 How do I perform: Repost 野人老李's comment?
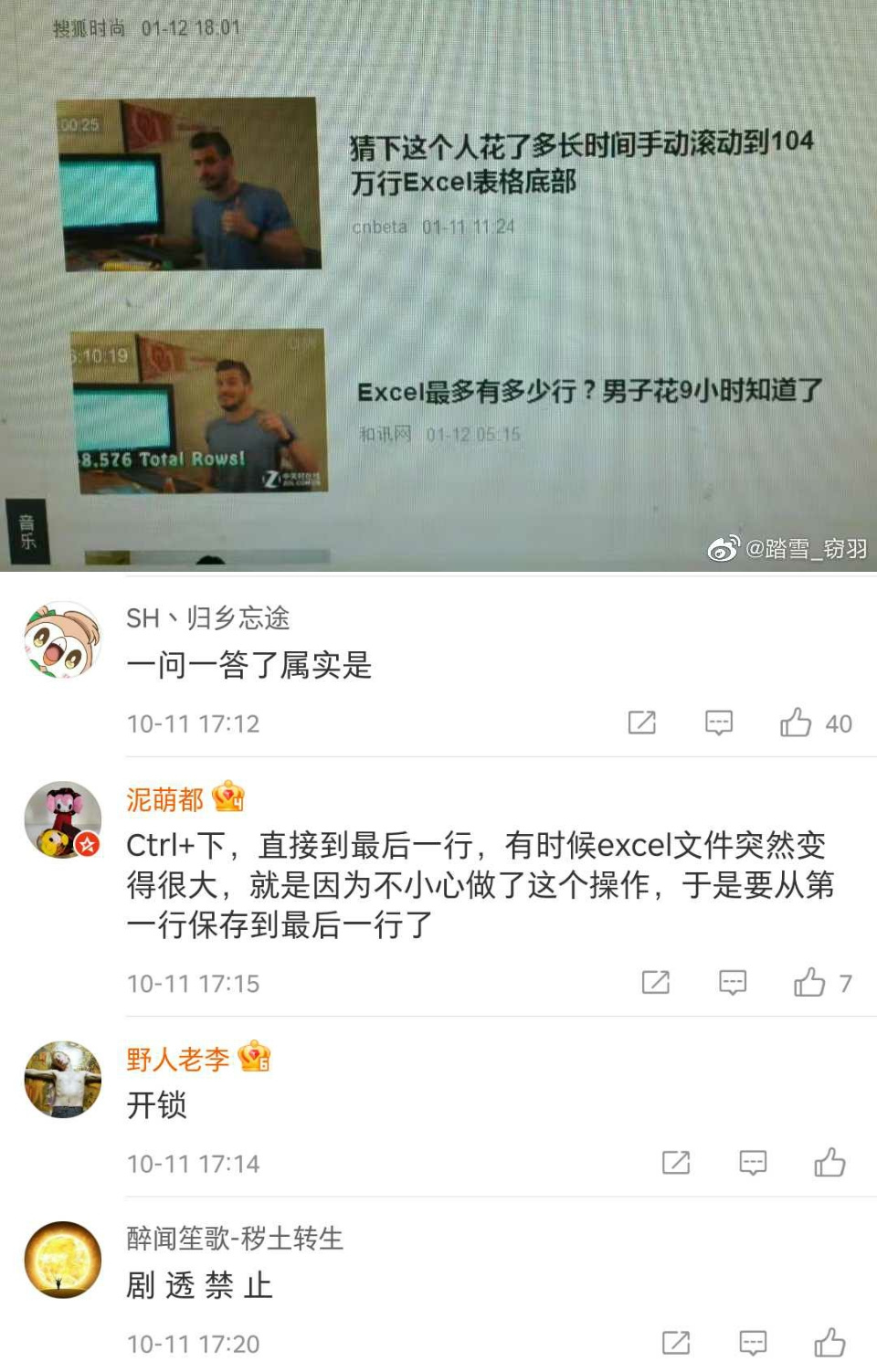point(676,1163)
